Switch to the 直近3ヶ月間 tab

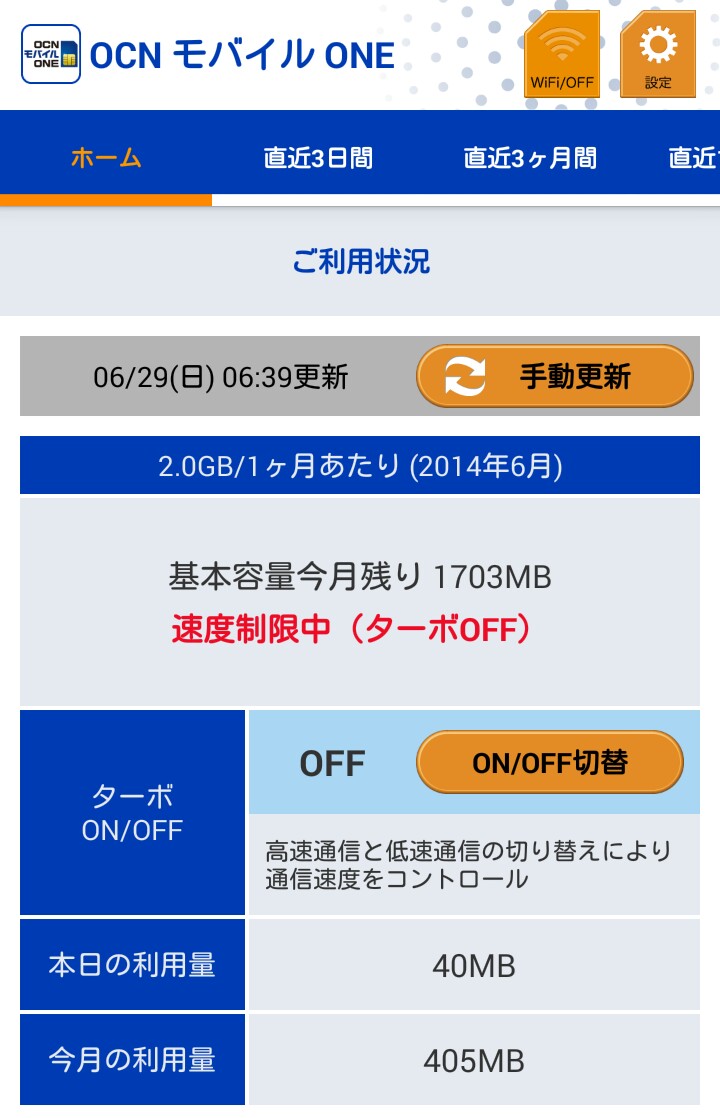point(530,158)
